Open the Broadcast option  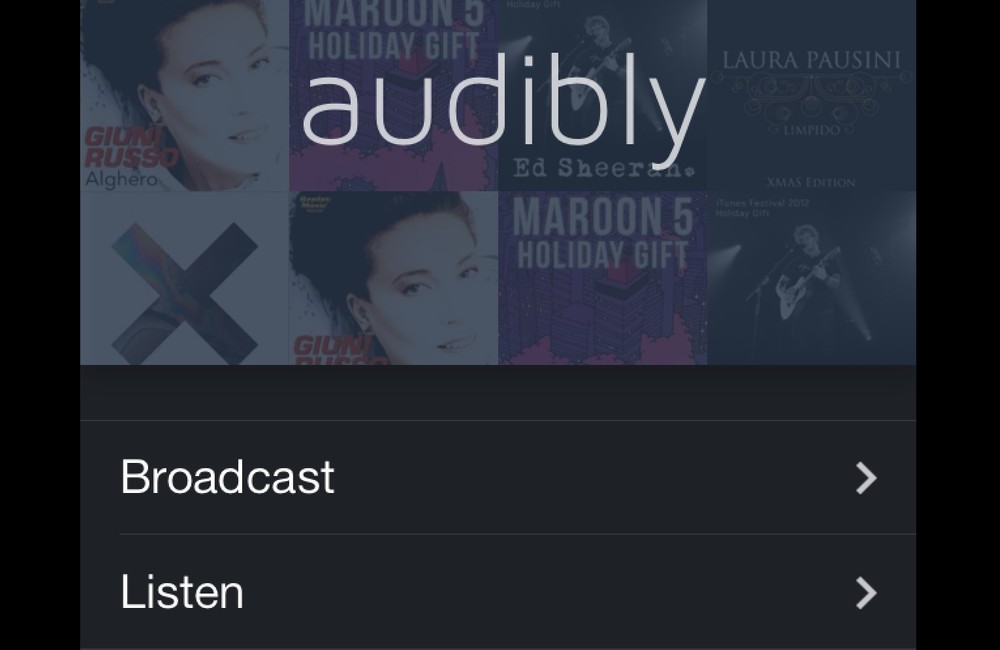click(x=497, y=478)
